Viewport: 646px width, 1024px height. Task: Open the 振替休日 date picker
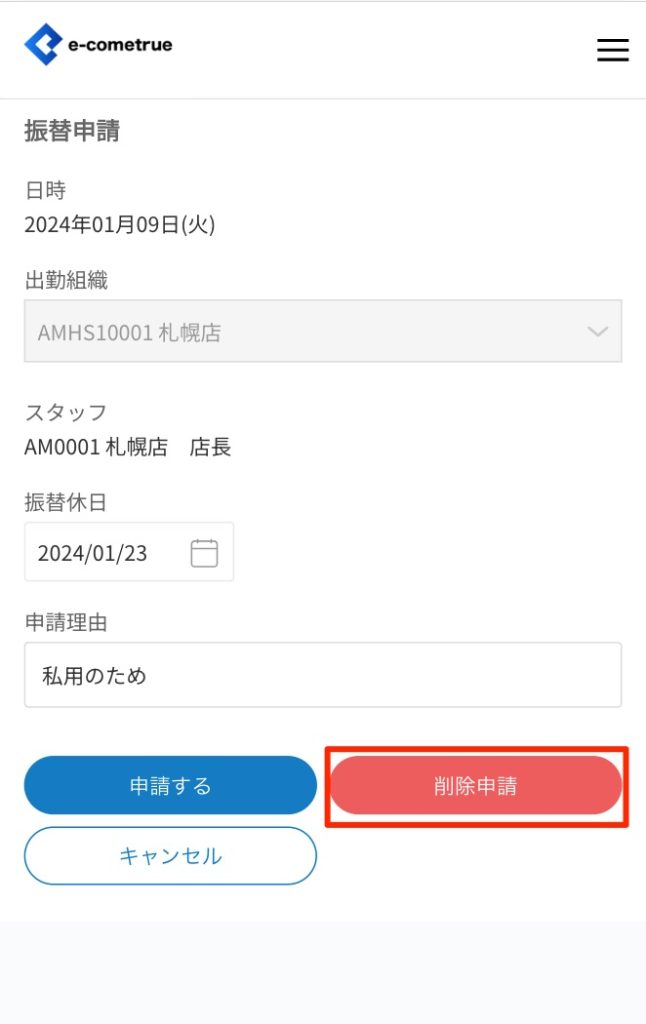point(204,553)
